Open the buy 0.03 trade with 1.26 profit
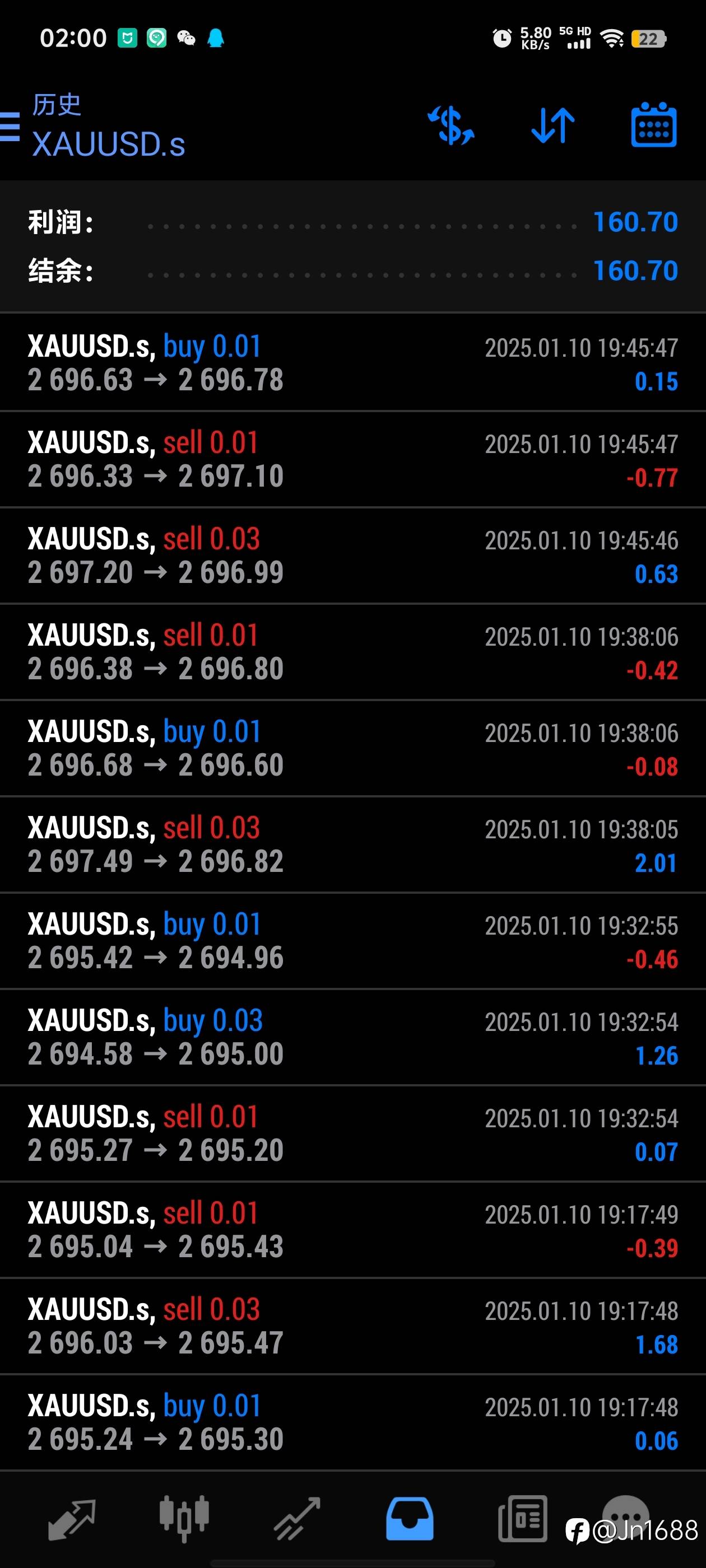Screen dimensions: 706x1568 [352, 1037]
